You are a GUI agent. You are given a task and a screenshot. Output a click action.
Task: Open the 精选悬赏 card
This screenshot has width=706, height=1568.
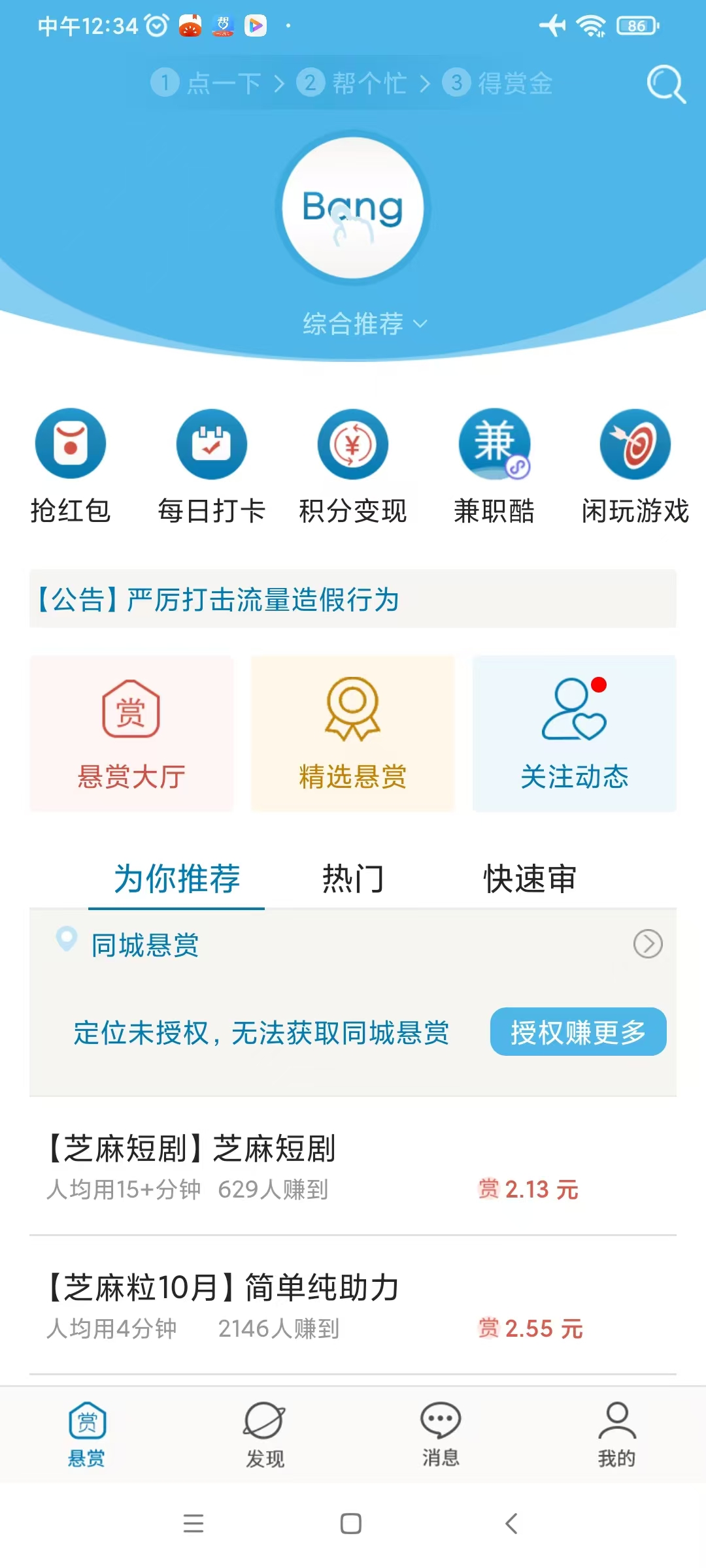click(x=353, y=733)
